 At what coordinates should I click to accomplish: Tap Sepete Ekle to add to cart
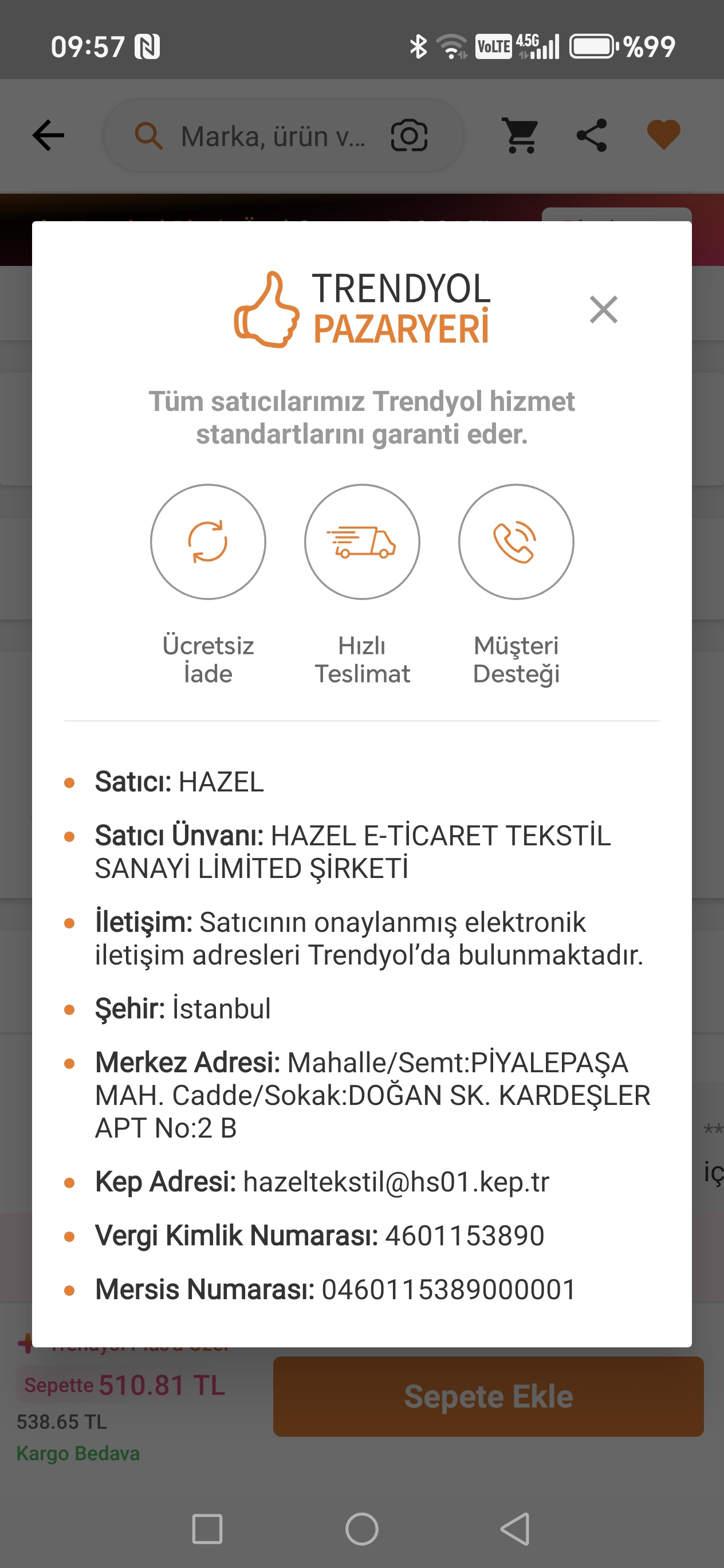point(488,1395)
